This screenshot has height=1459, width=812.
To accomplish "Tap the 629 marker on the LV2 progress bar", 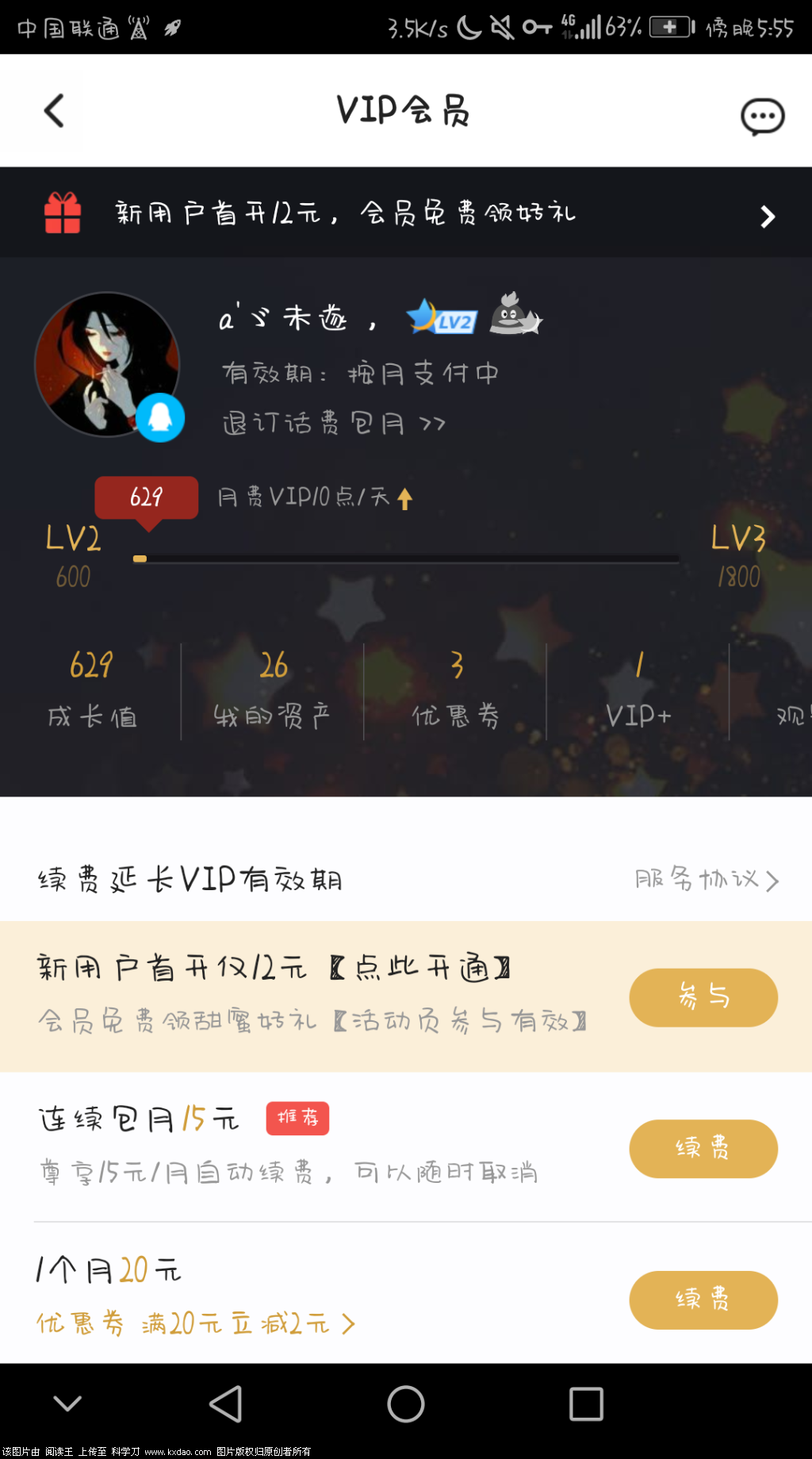I will tap(146, 497).
